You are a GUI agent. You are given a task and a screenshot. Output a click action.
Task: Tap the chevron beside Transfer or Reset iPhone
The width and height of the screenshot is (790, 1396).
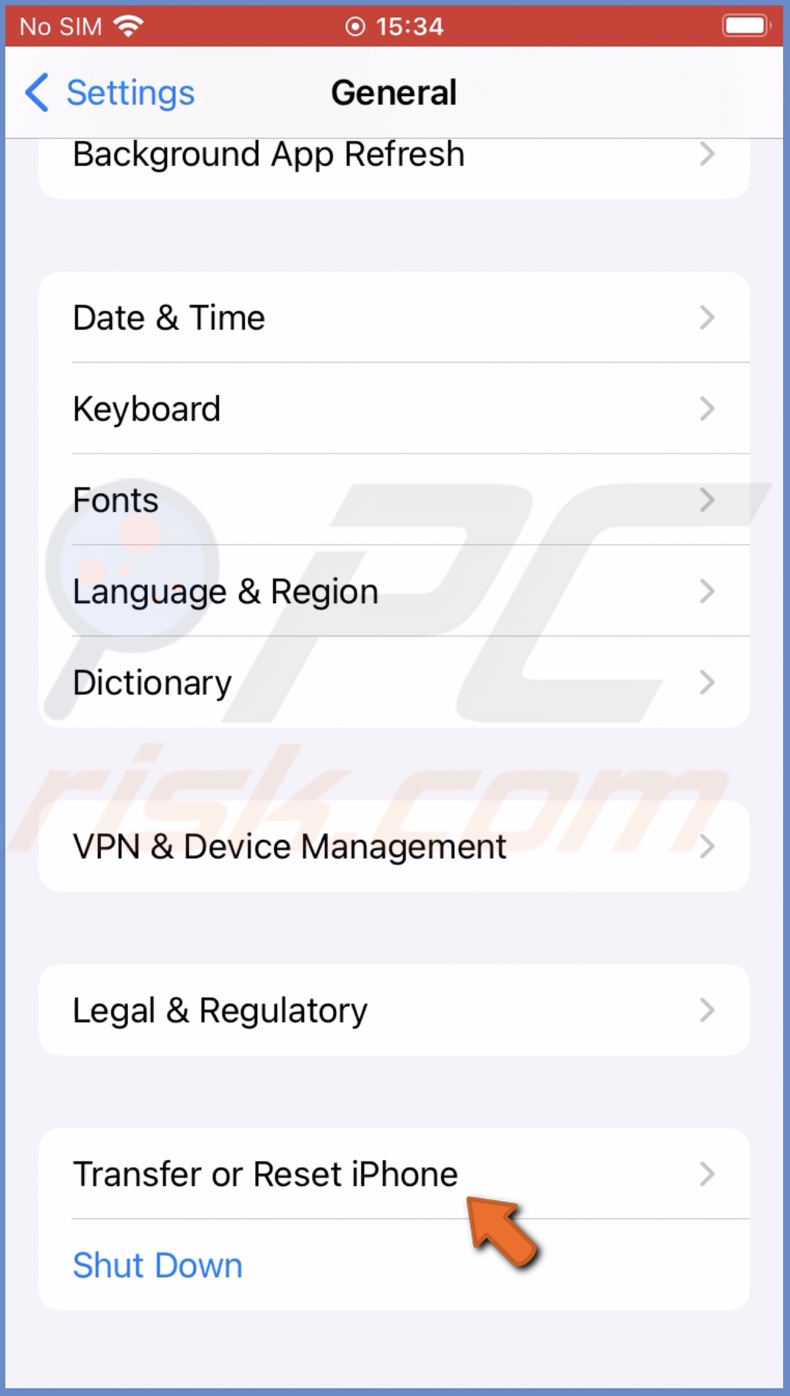707,1174
